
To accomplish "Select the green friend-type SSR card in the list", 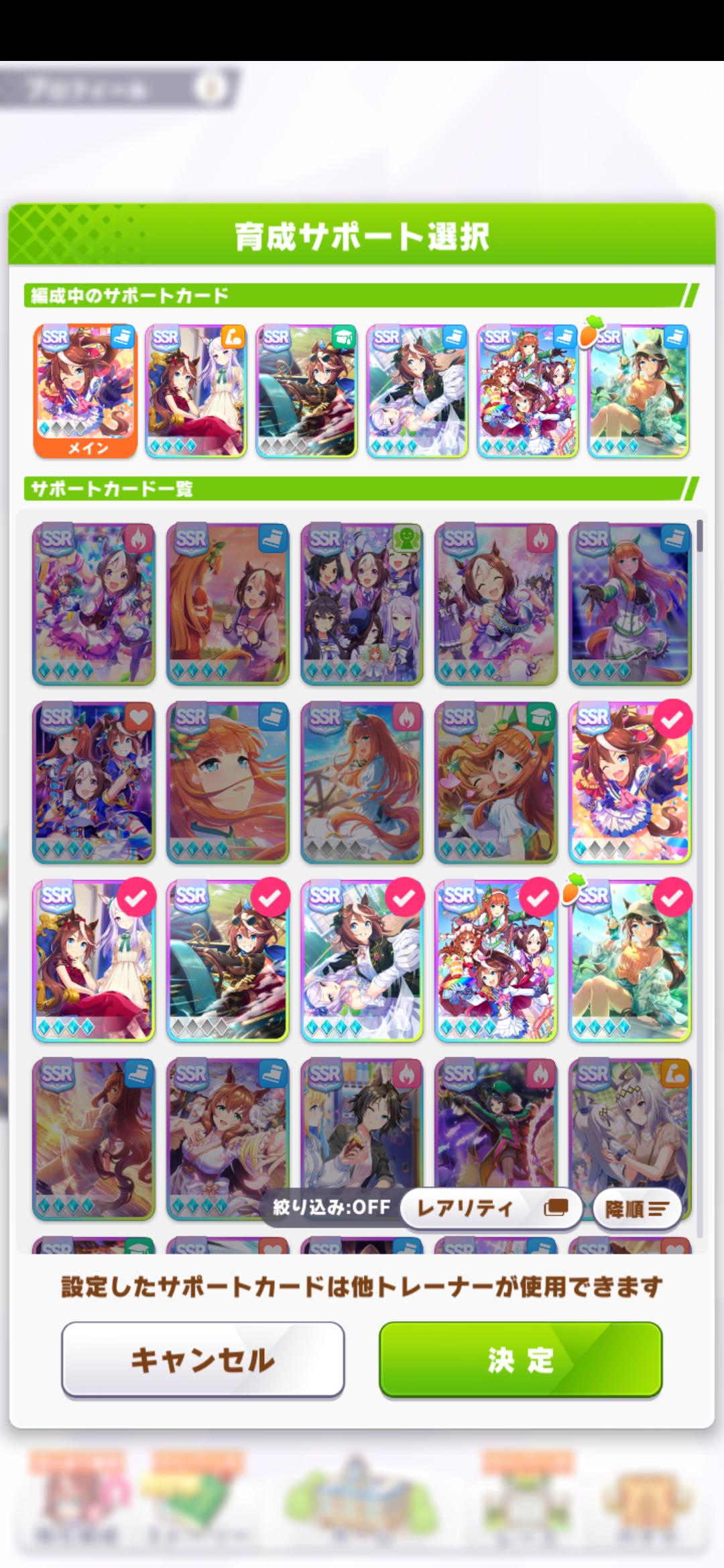I will (361, 603).
